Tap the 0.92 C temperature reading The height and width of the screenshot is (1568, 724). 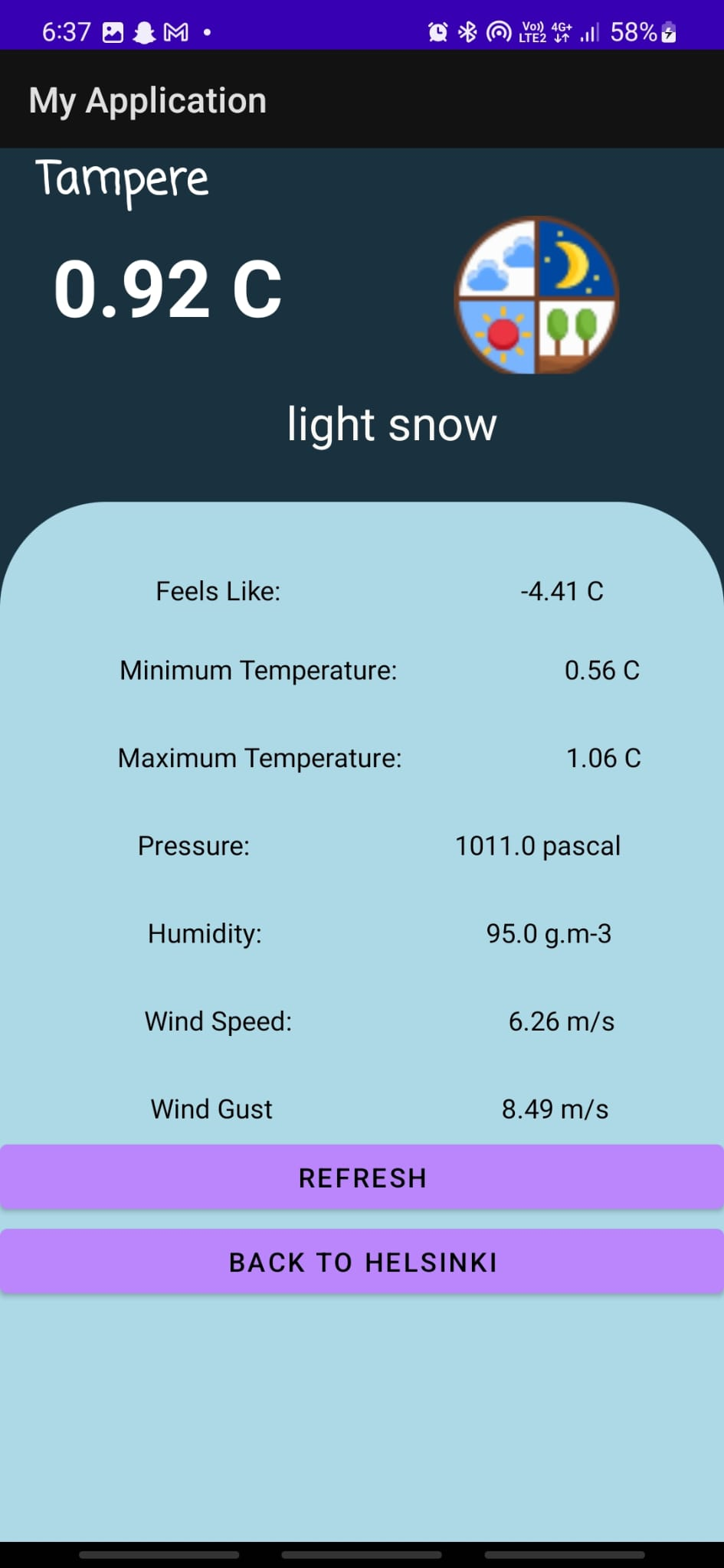[168, 289]
